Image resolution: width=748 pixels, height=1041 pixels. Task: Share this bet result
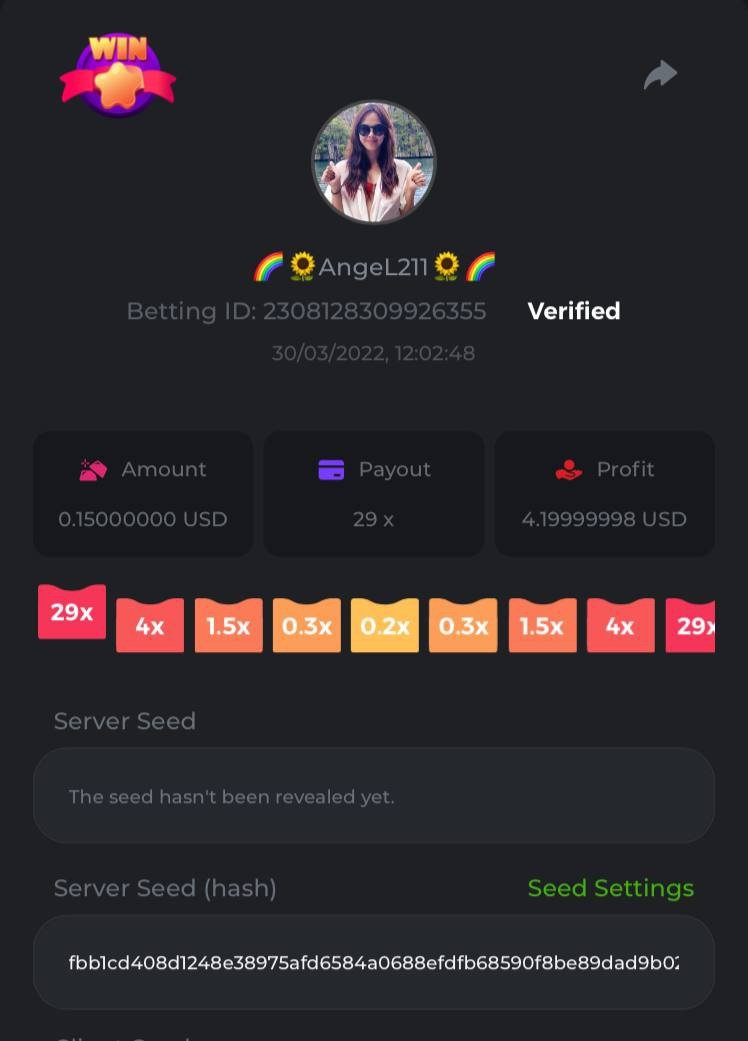point(660,75)
